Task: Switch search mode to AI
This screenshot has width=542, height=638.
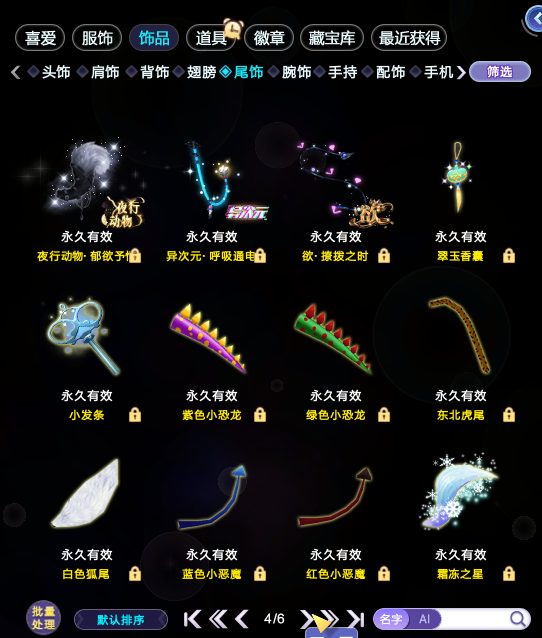Action: (x=424, y=619)
